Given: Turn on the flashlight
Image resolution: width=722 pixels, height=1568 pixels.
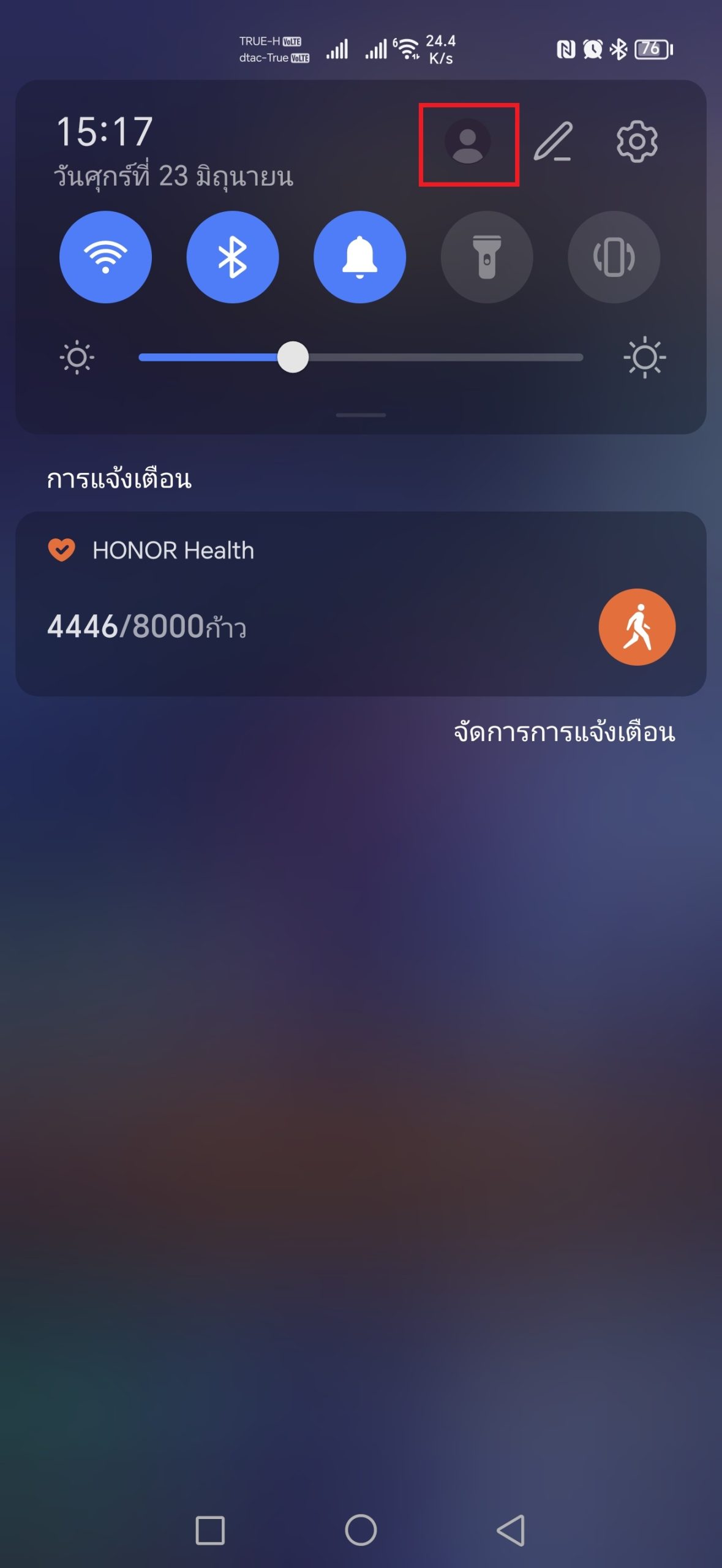Looking at the screenshot, I should click(x=487, y=257).
